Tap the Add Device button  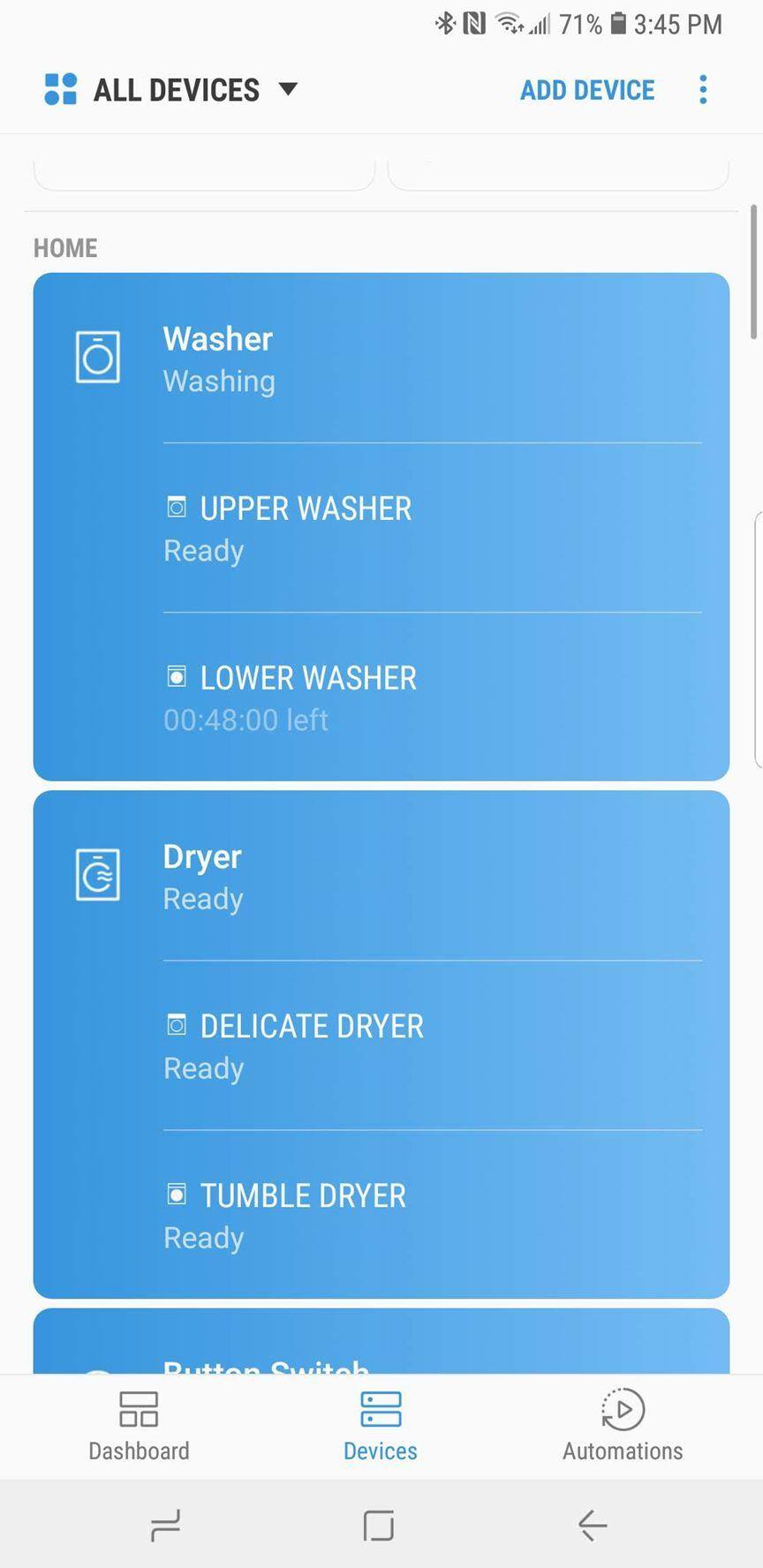pos(587,90)
